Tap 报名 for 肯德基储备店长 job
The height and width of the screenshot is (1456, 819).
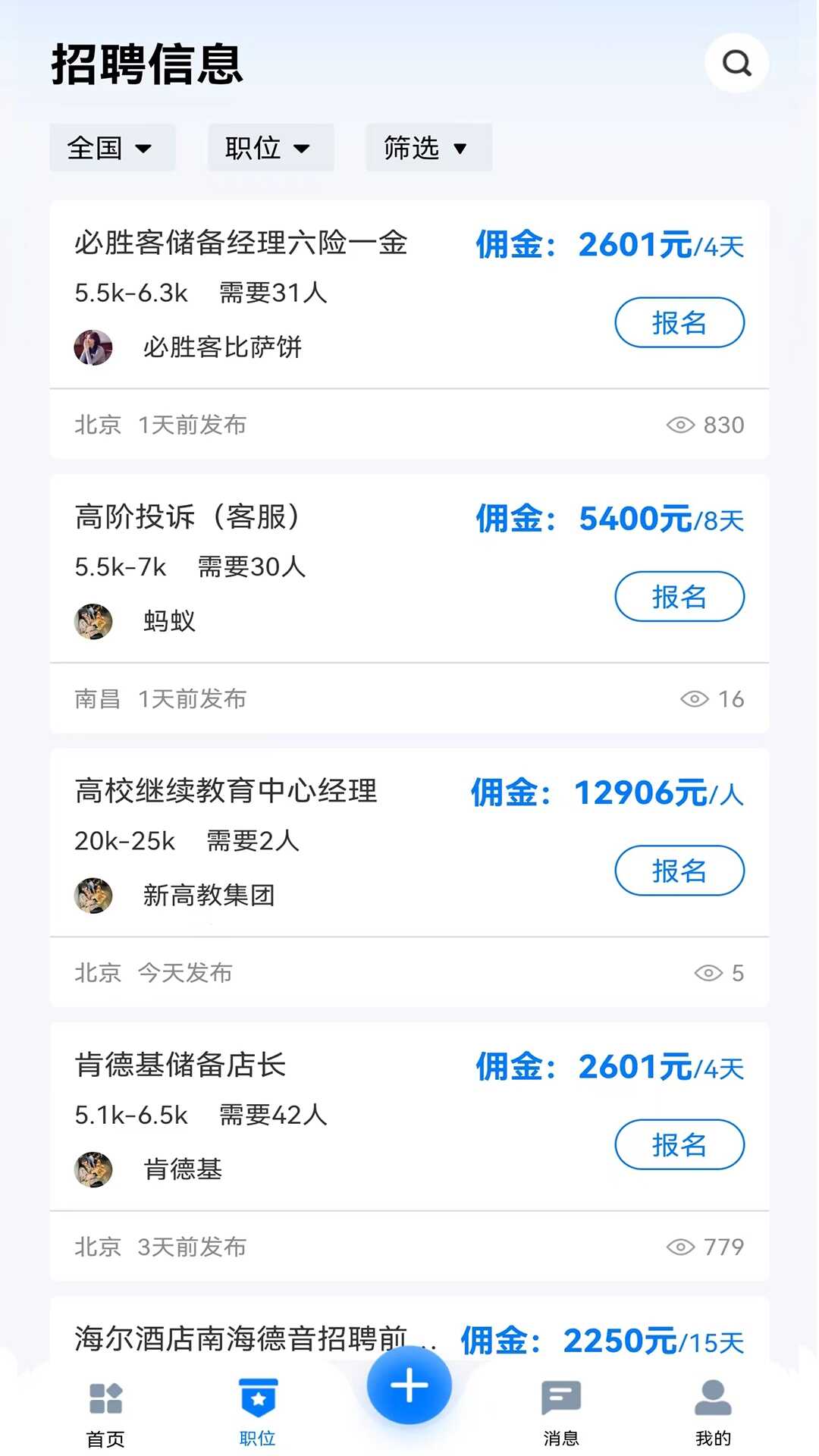(679, 1144)
